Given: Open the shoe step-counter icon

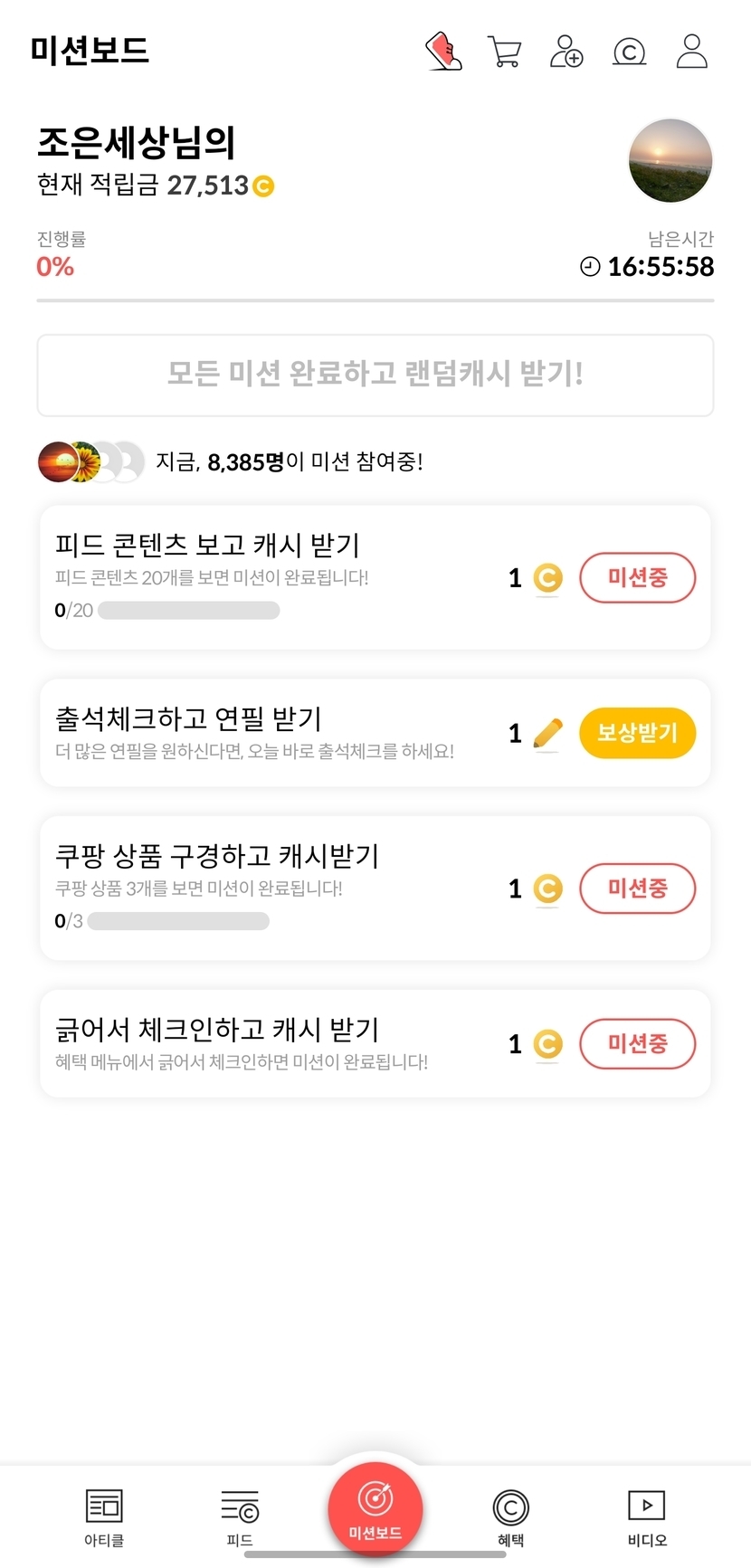Looking at the screenshot, I should tap(443, 52).
